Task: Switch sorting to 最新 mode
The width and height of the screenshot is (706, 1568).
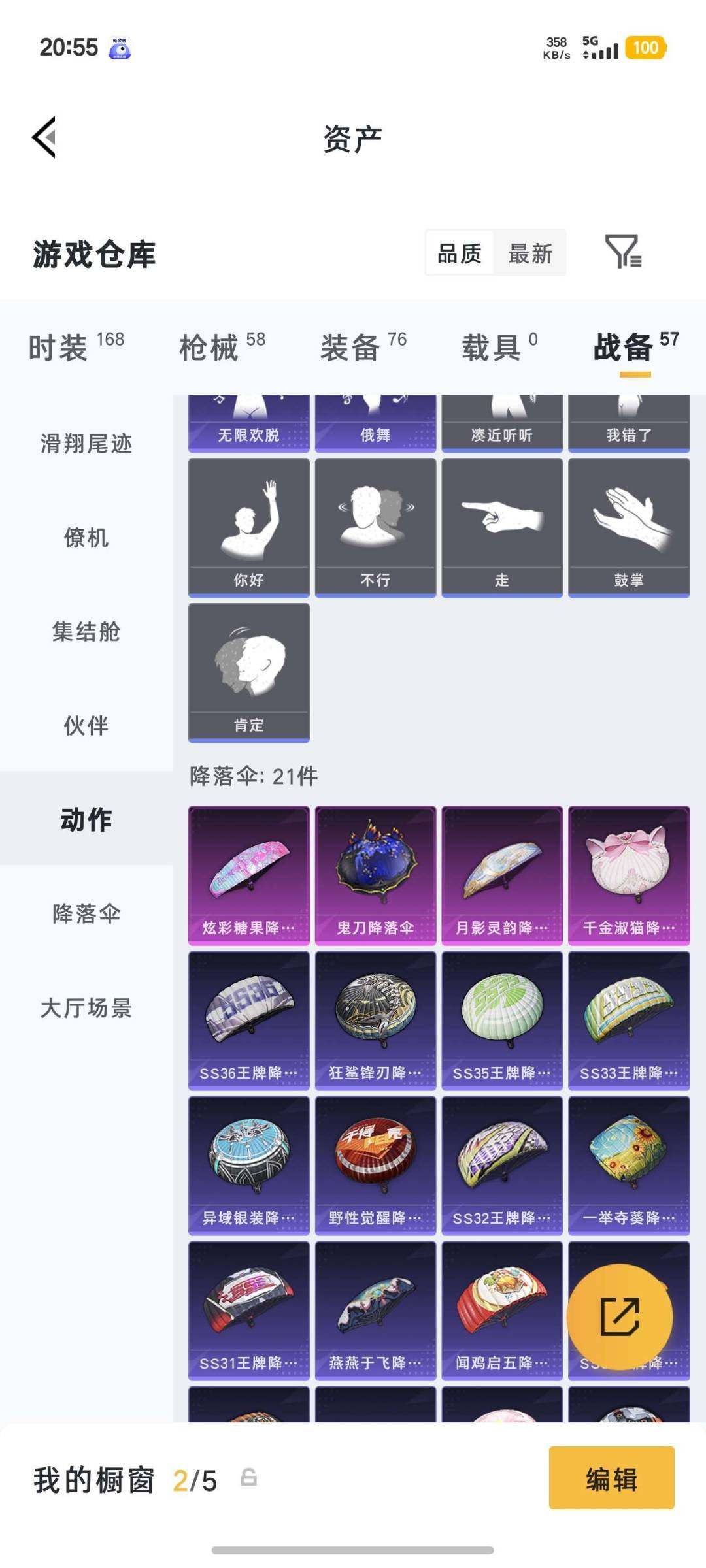Action: (x=531, y=254)
